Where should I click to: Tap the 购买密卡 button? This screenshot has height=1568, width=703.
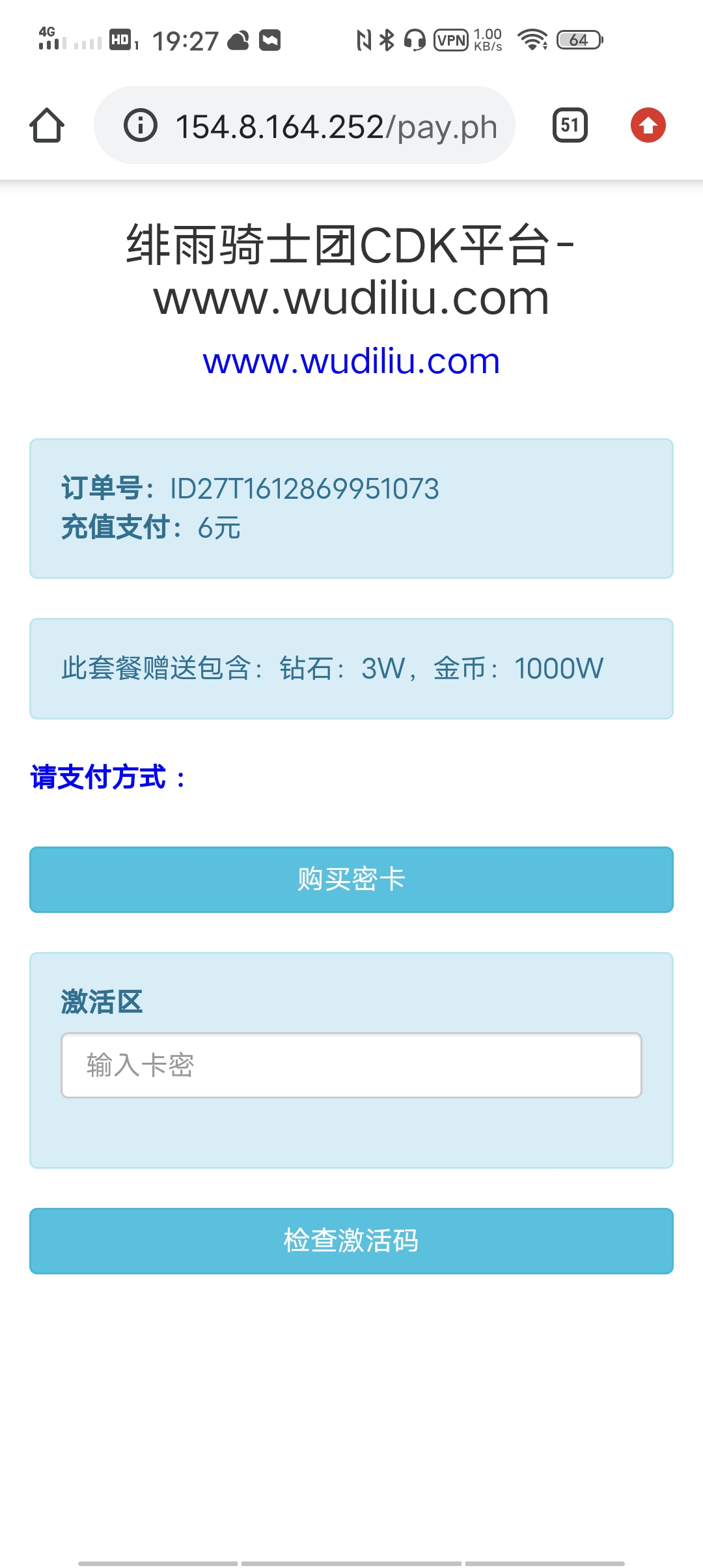click(x=351, y=880)
